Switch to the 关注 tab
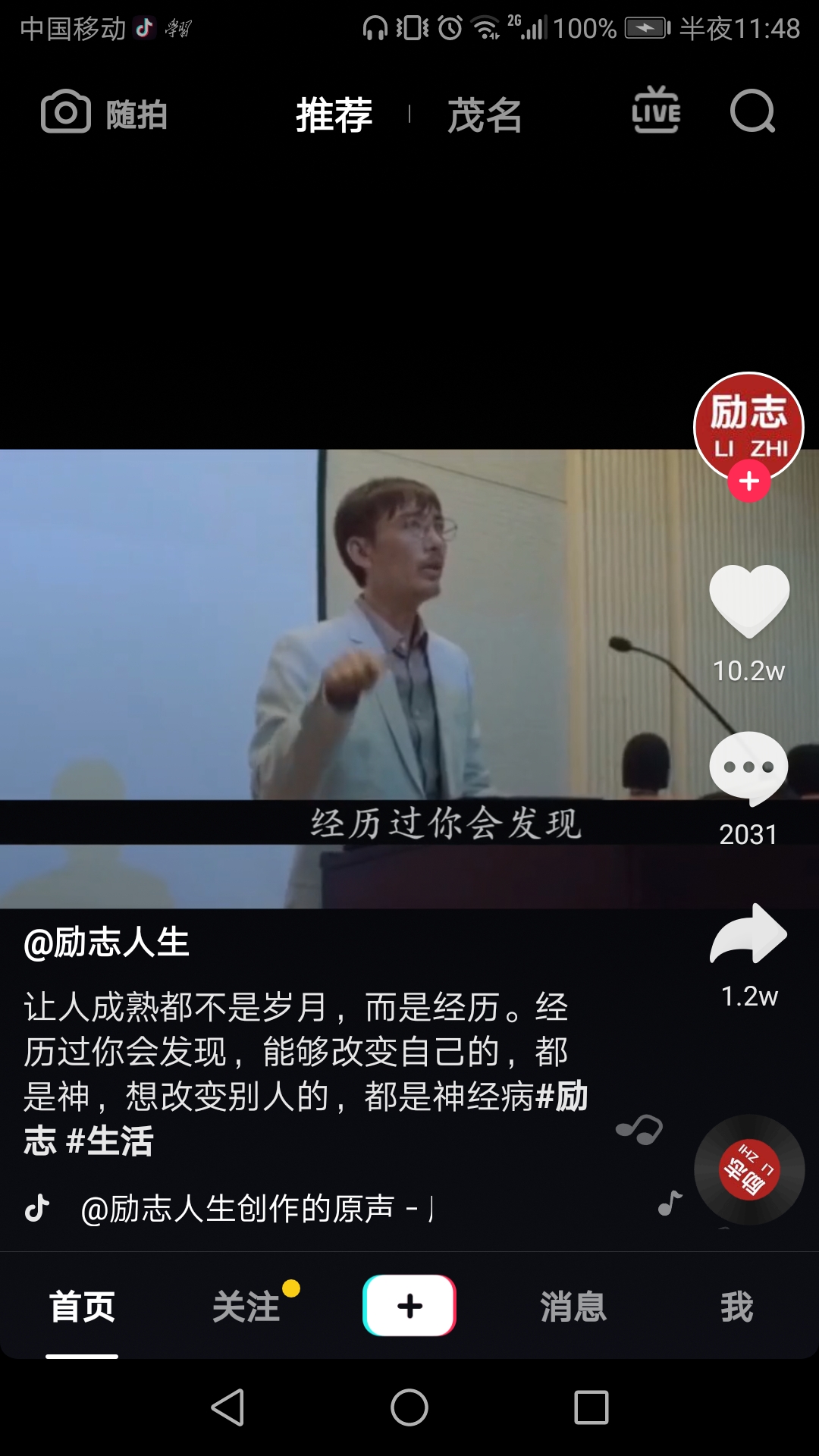Viewport: 819px width, 1456px height. (246, 1307)
